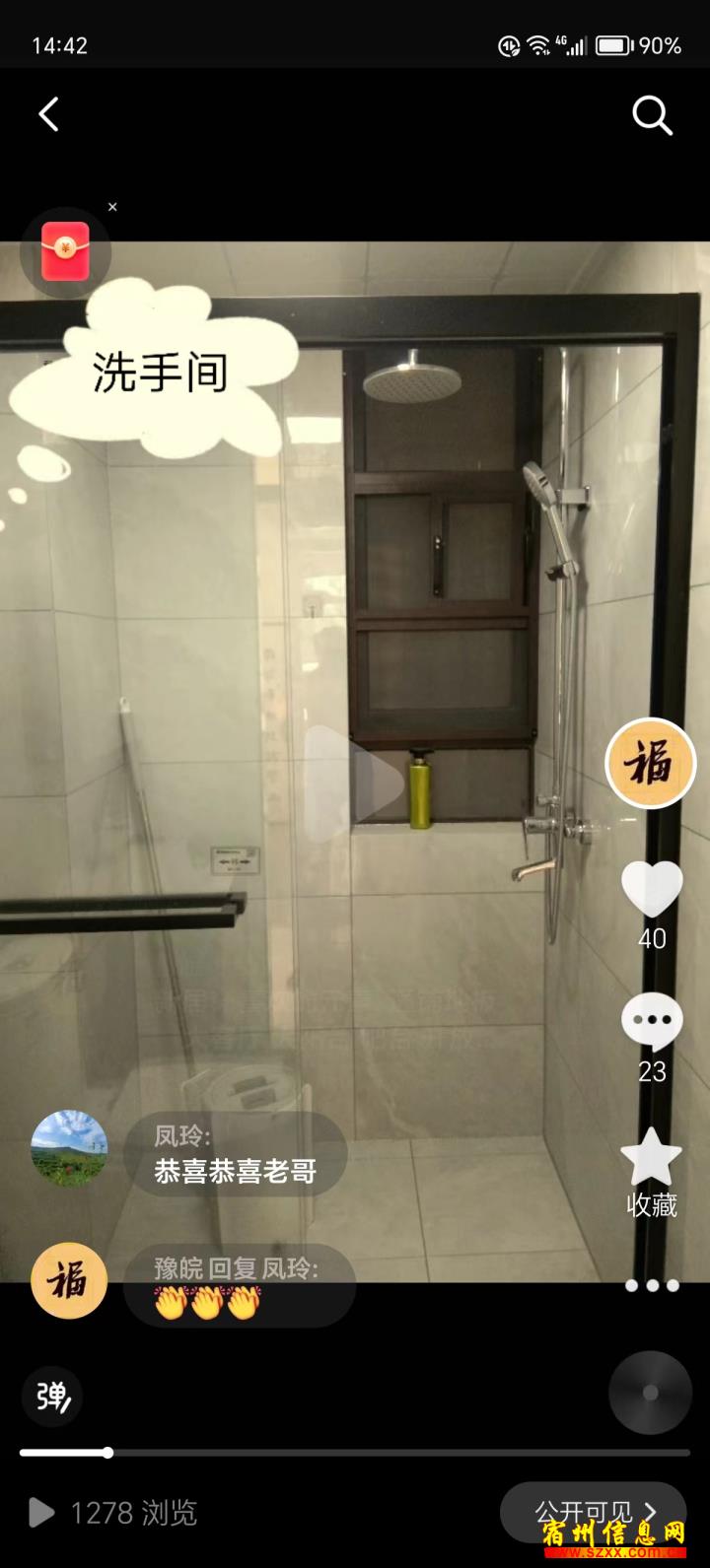Open search with the magnifier icon

pos(652,115)
